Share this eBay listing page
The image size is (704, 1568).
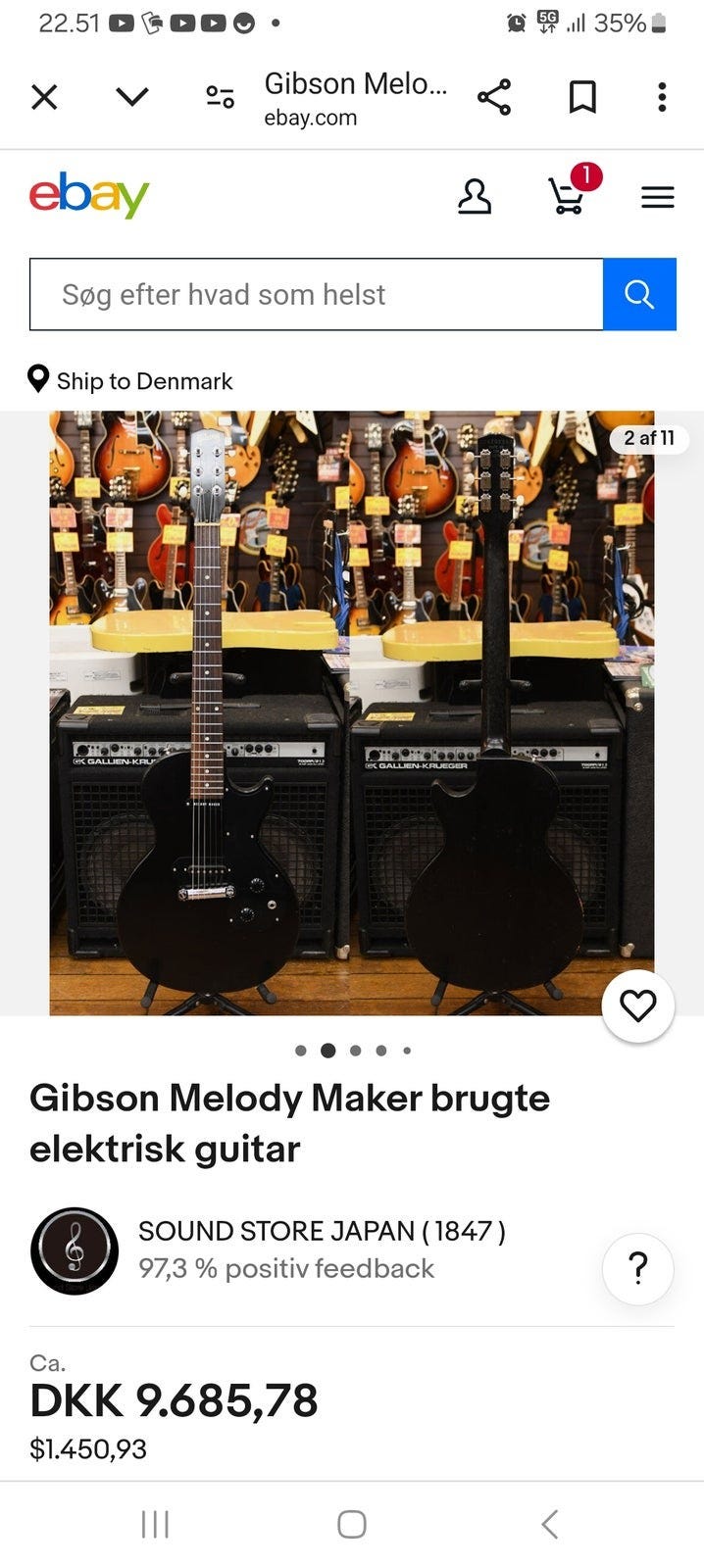[494, 97]
